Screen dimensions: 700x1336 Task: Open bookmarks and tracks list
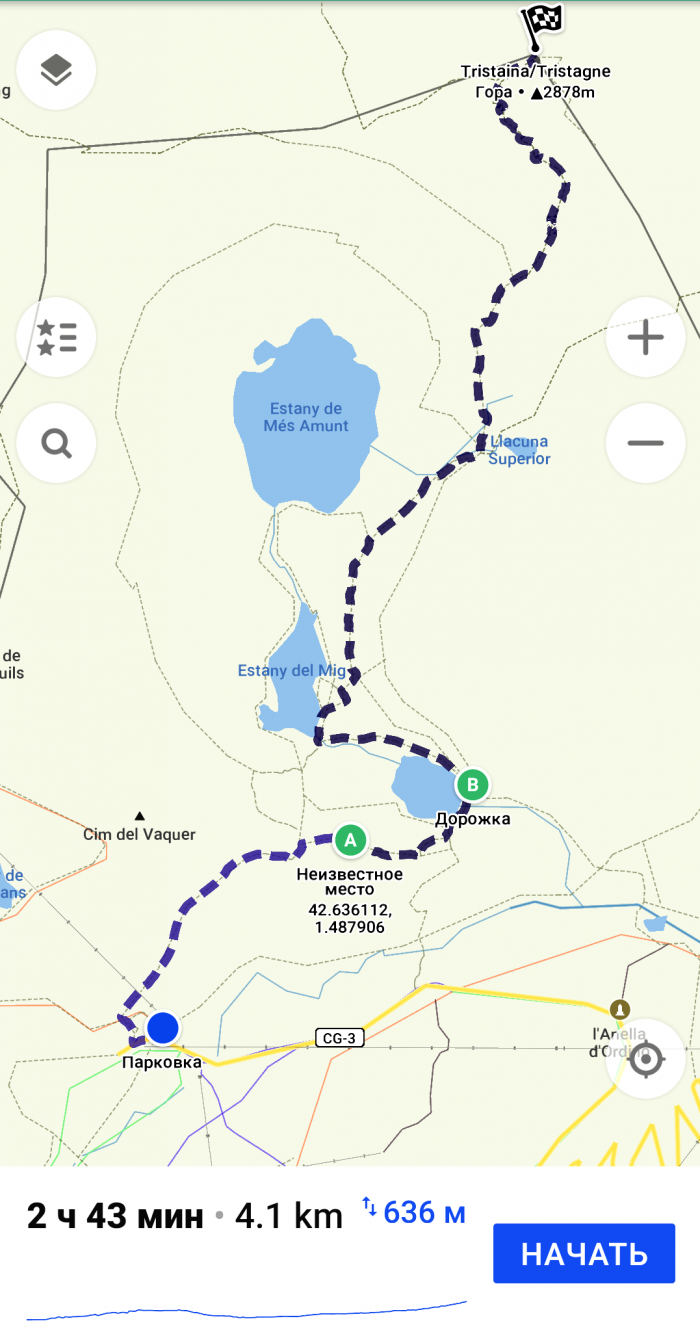point(56,337)
